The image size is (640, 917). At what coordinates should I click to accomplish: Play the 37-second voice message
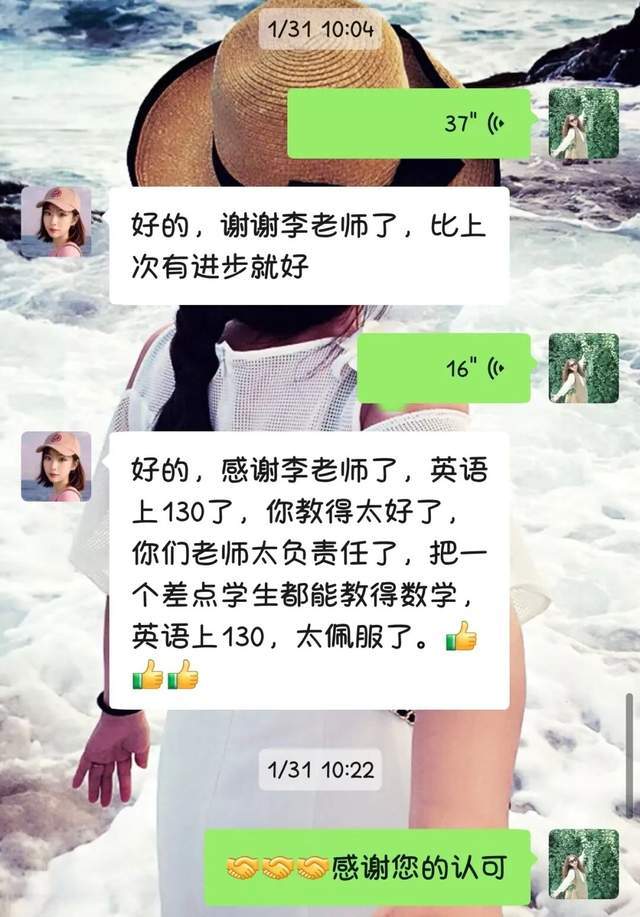coord(410,124)
